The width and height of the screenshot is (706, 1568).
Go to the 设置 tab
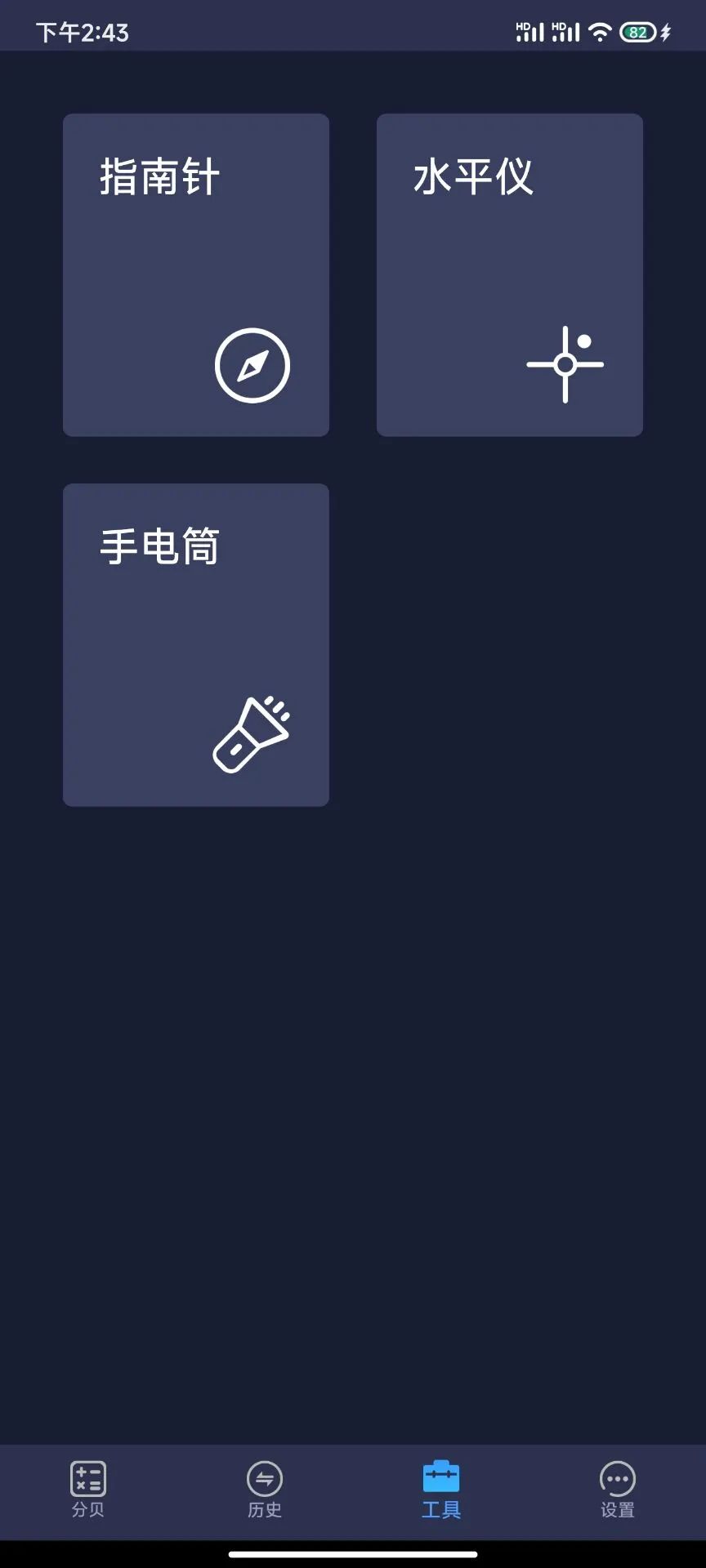618,1490
